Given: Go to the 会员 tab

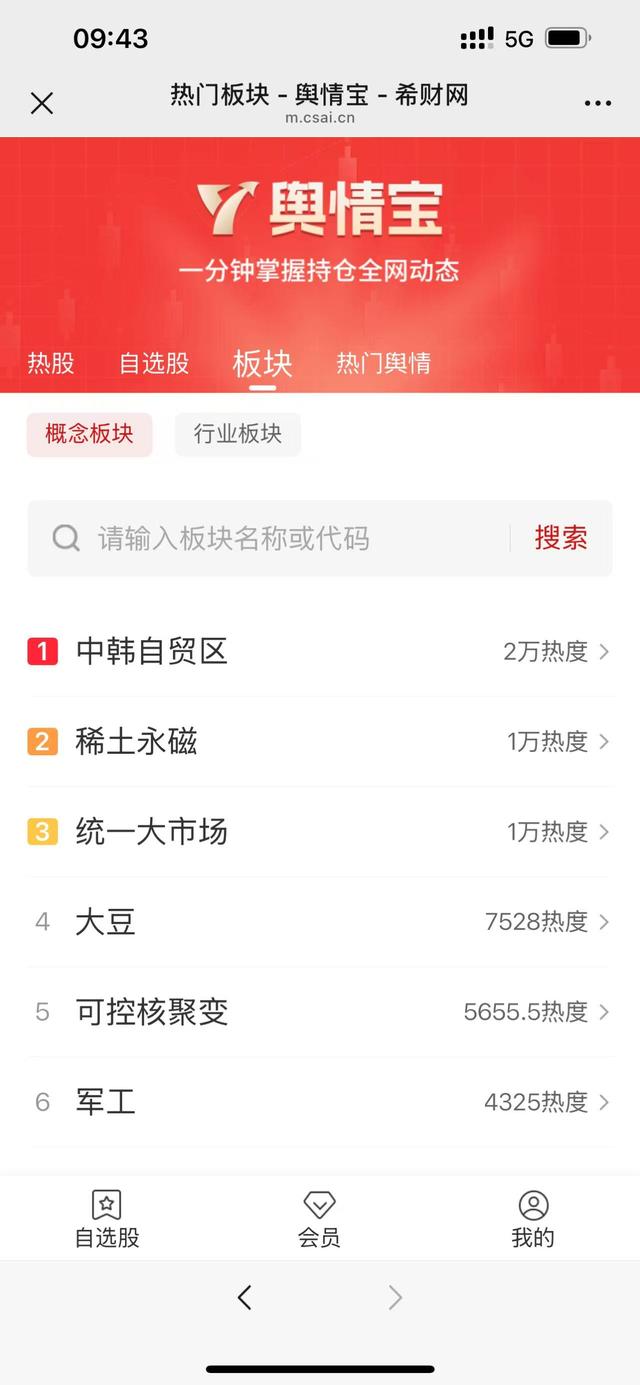Looking at the screenshot, I should (319, 1218).
